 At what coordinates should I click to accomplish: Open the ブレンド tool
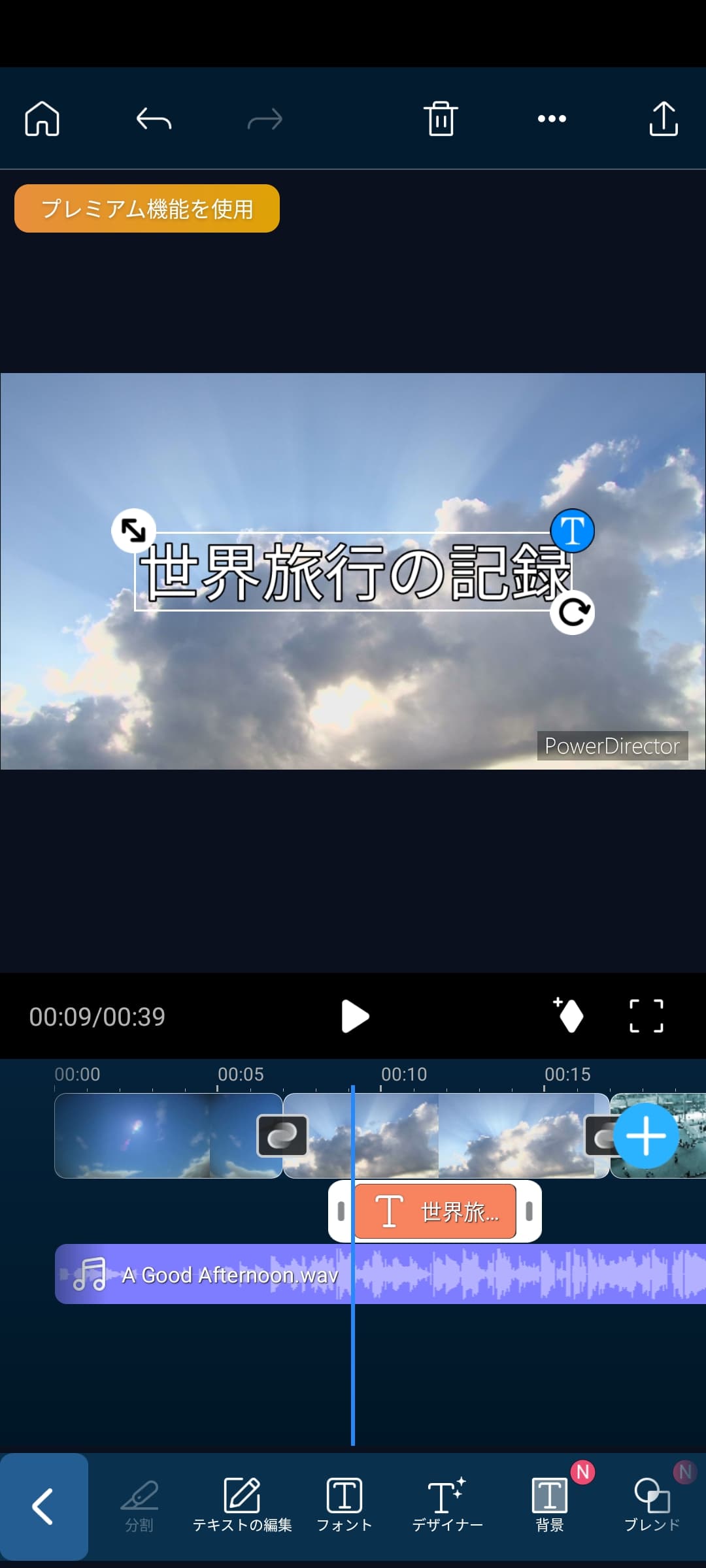652,1505
